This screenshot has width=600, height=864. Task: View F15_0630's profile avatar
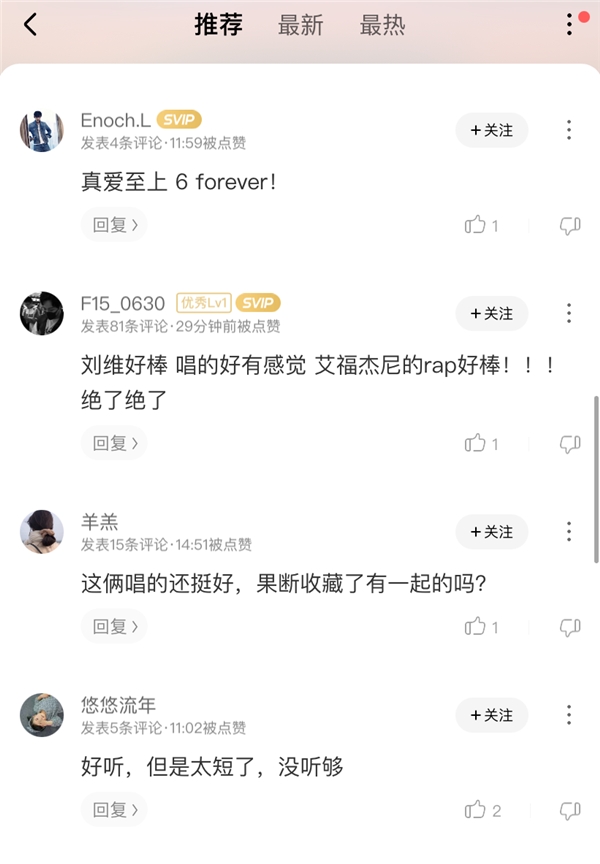click(x=42, y=314)
